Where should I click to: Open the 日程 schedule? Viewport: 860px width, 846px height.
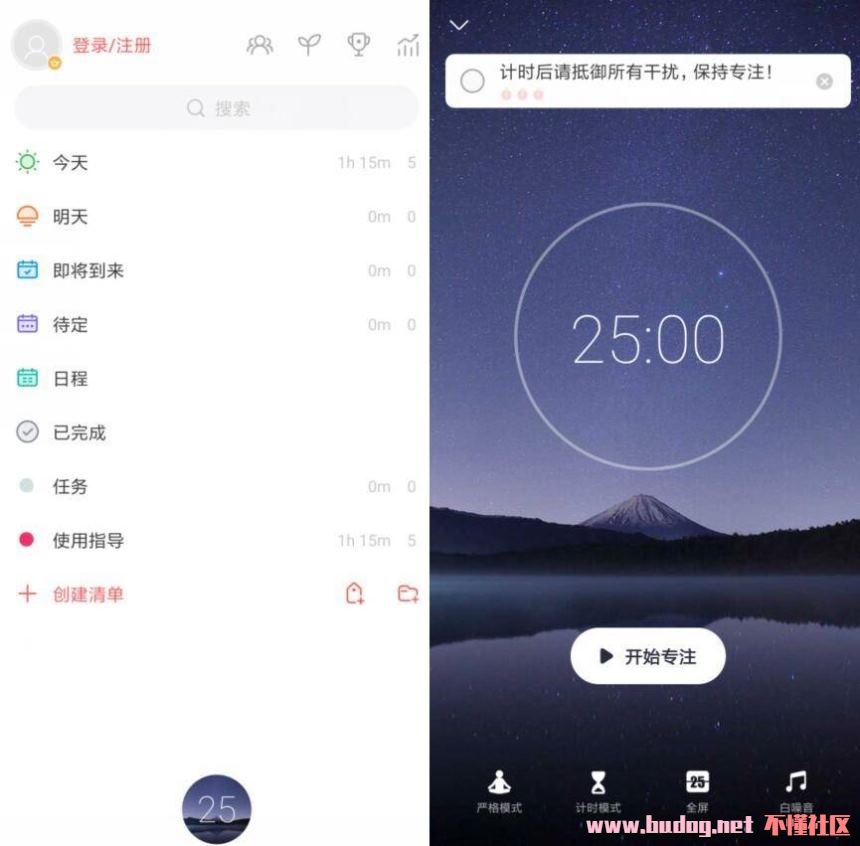[70, 378]
